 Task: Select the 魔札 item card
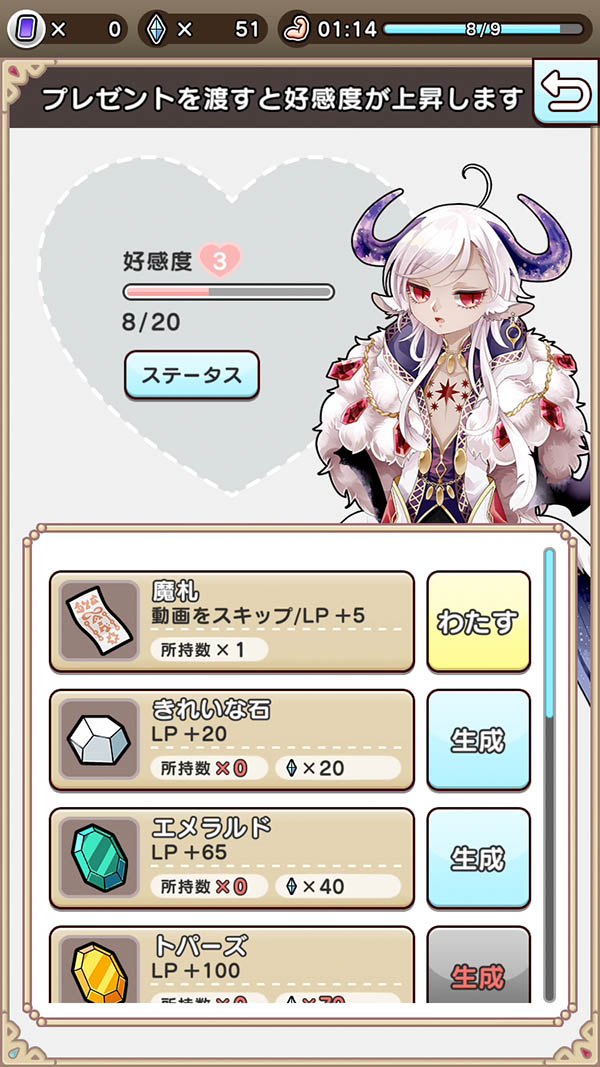coord(231,621)
